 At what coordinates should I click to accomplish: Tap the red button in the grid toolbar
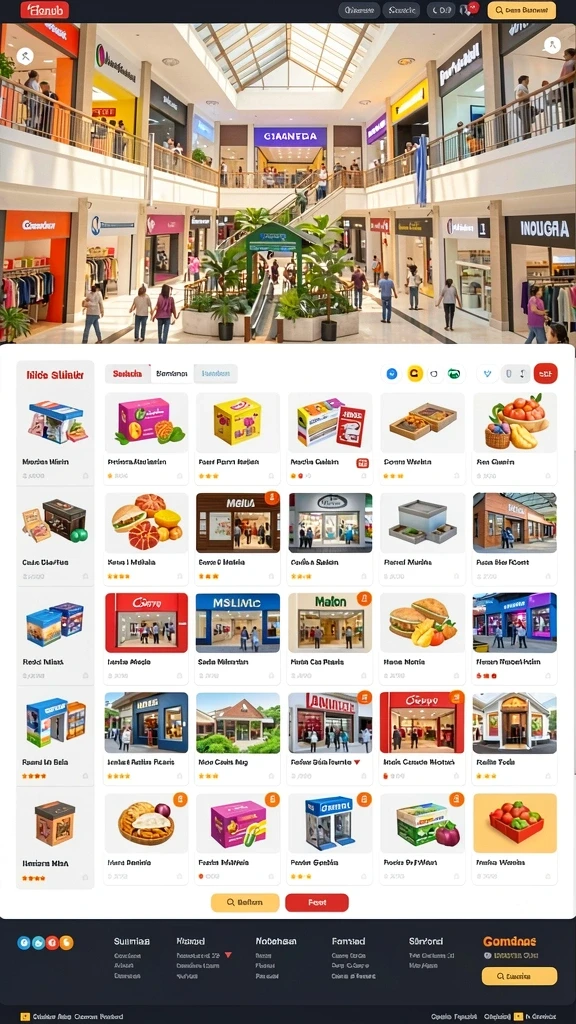pyautogui.click(x=545, y=374)
